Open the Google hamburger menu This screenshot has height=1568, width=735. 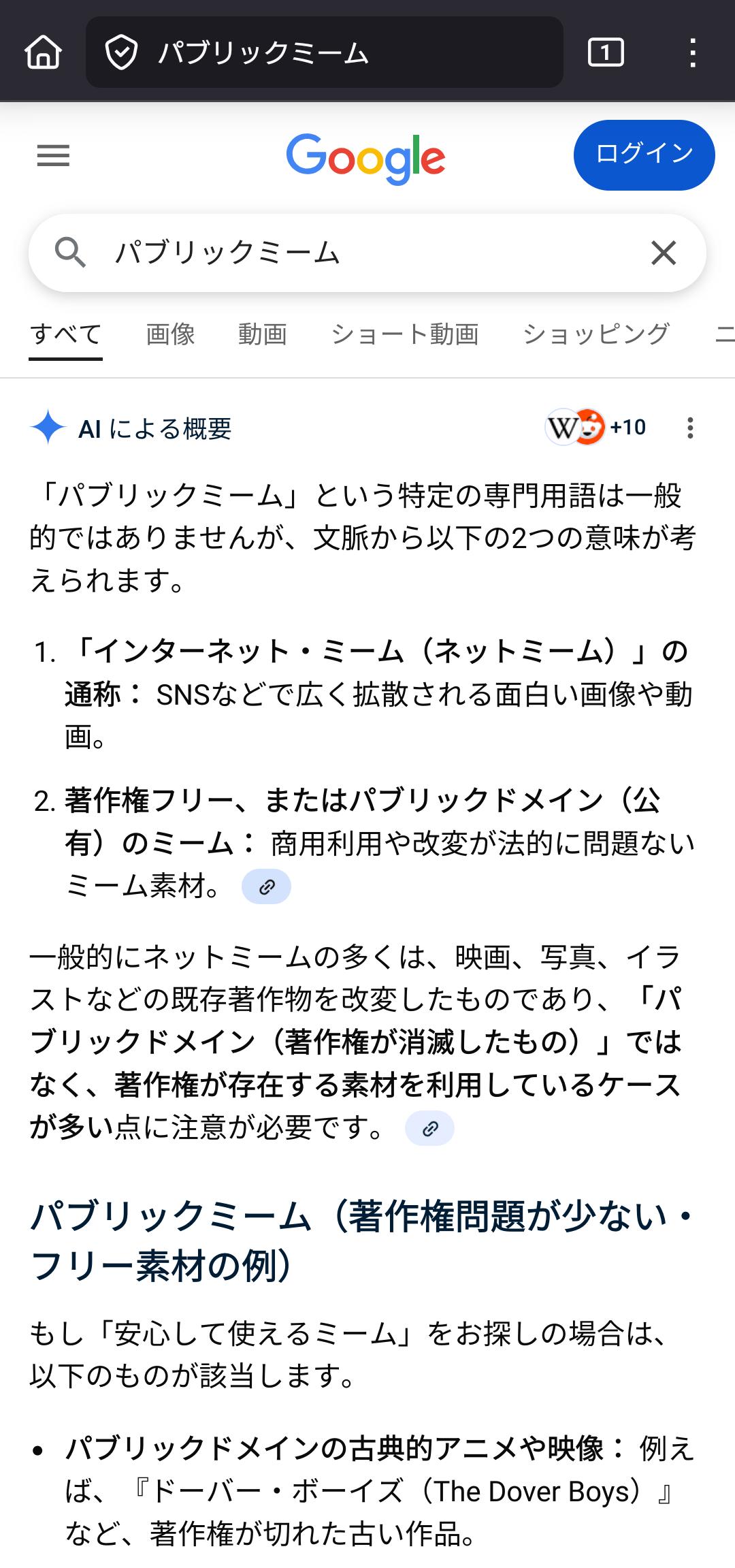(x=53, y=156)
